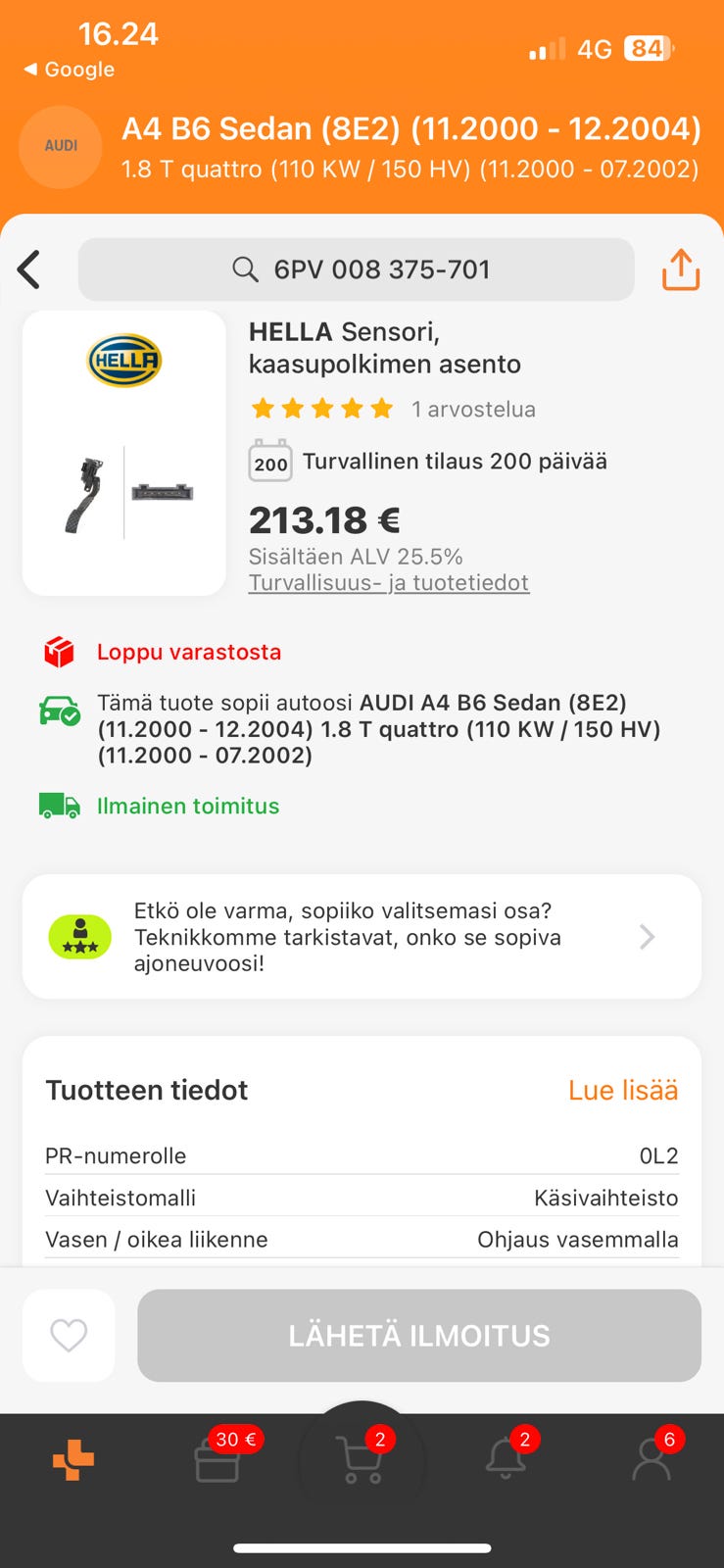The image size is (724, 1568).
Task: Toggle the heart to favorite the product
Action: (68, 1335)
